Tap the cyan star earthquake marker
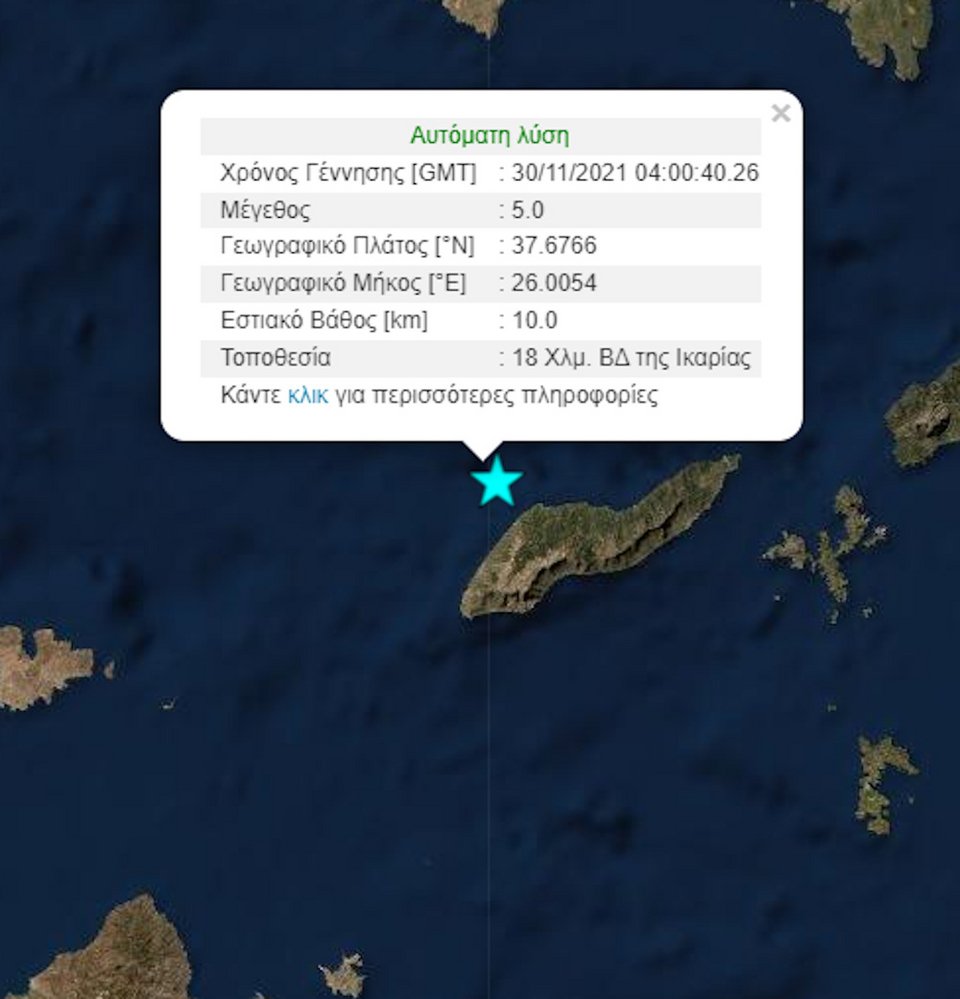The image size is (960, 999). point(496,483)
